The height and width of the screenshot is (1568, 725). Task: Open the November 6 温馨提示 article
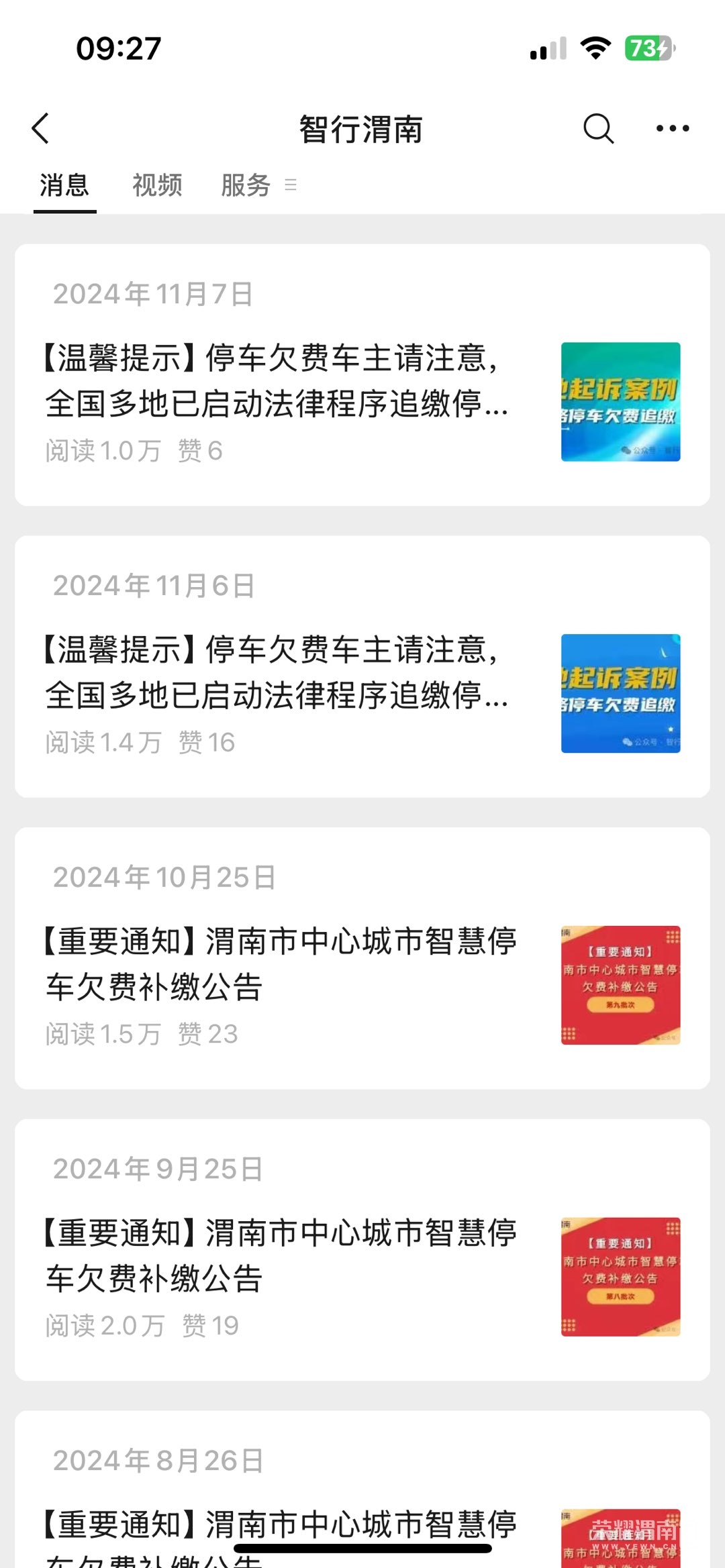pos(277,673)
